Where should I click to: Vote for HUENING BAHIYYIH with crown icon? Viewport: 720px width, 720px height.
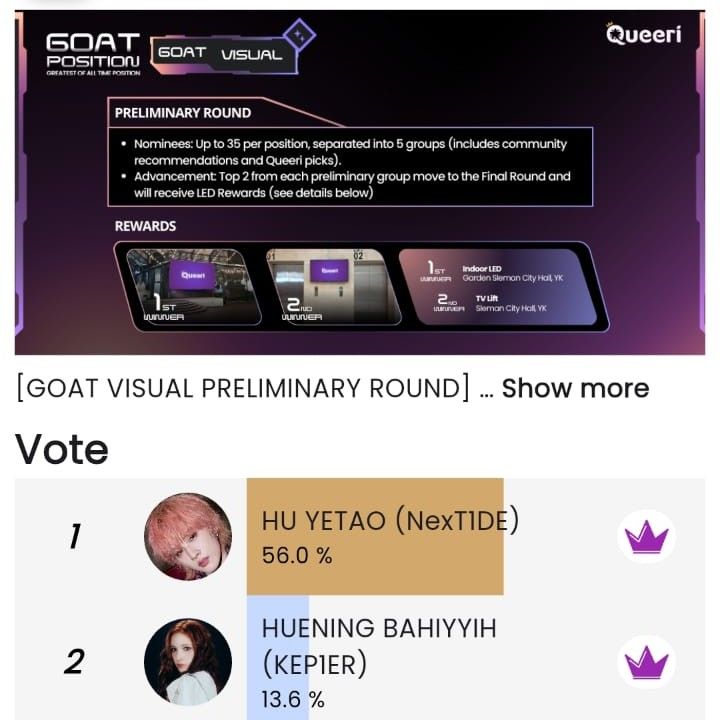pos(646,661)
